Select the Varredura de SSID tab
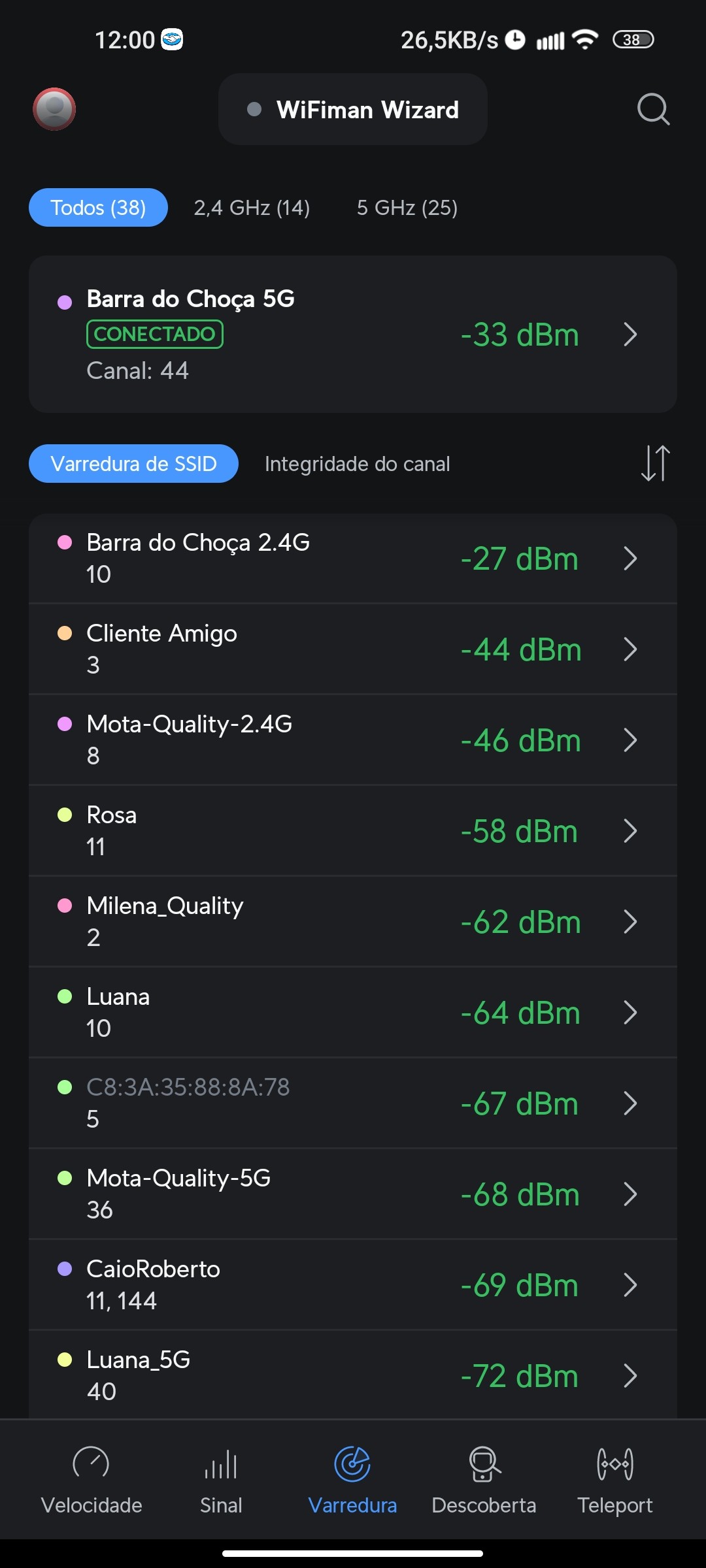This screenshot has height=1568, width=706. coord(133,464)
